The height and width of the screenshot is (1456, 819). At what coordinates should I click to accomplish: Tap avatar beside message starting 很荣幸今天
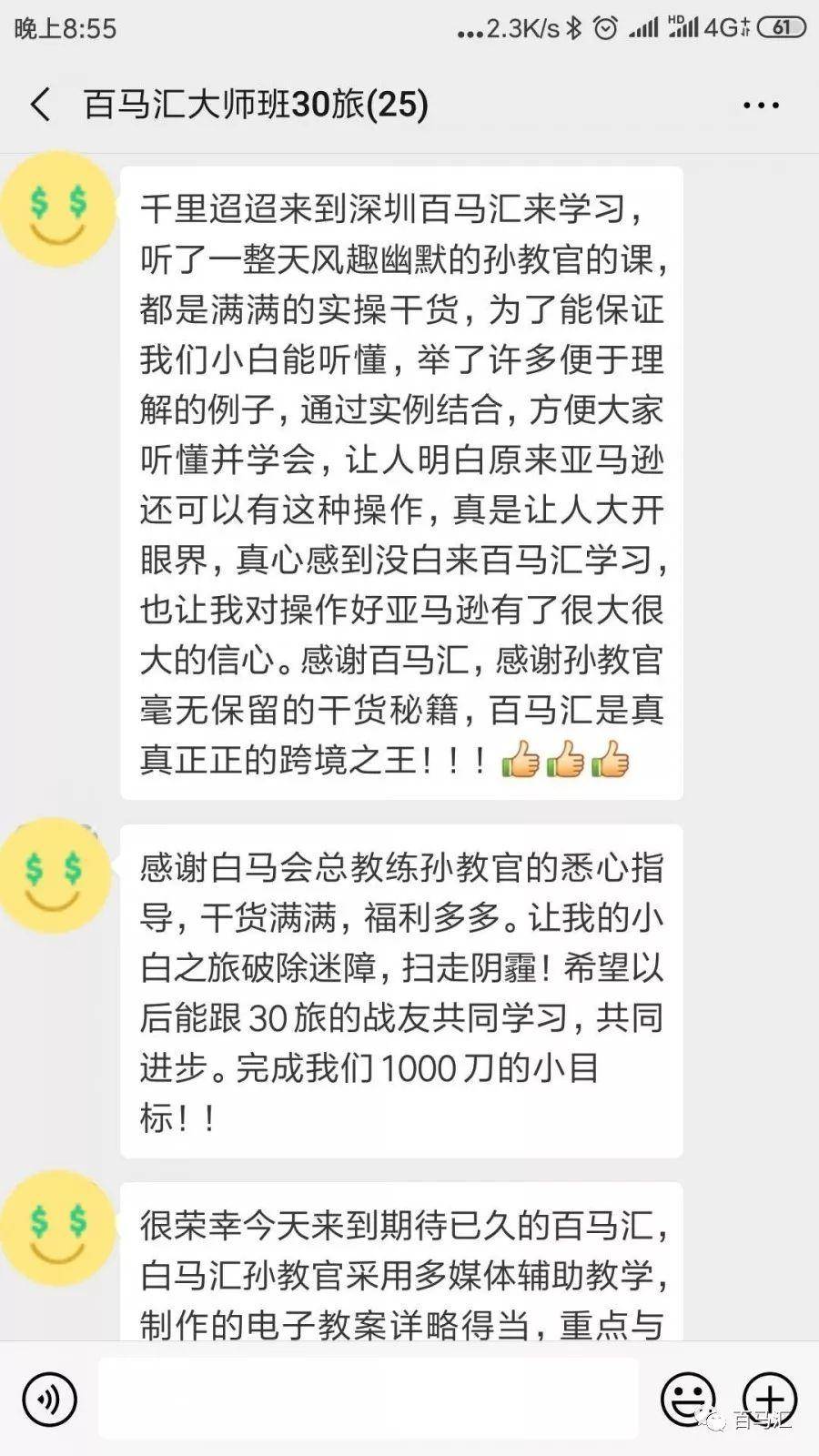pyautogui.click(x=56, y=1228)
